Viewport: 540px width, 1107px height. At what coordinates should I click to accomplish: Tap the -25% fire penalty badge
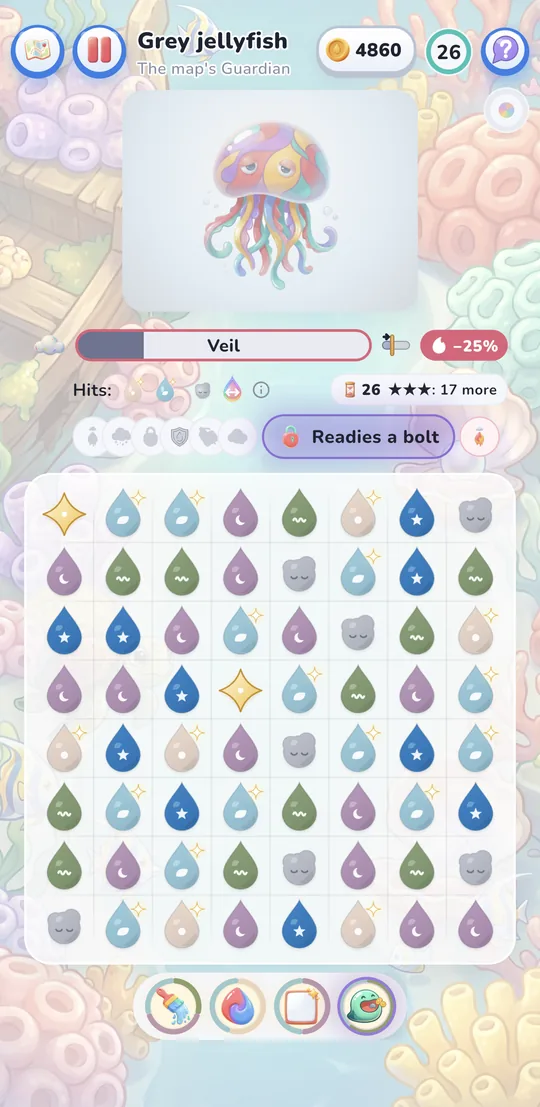pos(464,345)
